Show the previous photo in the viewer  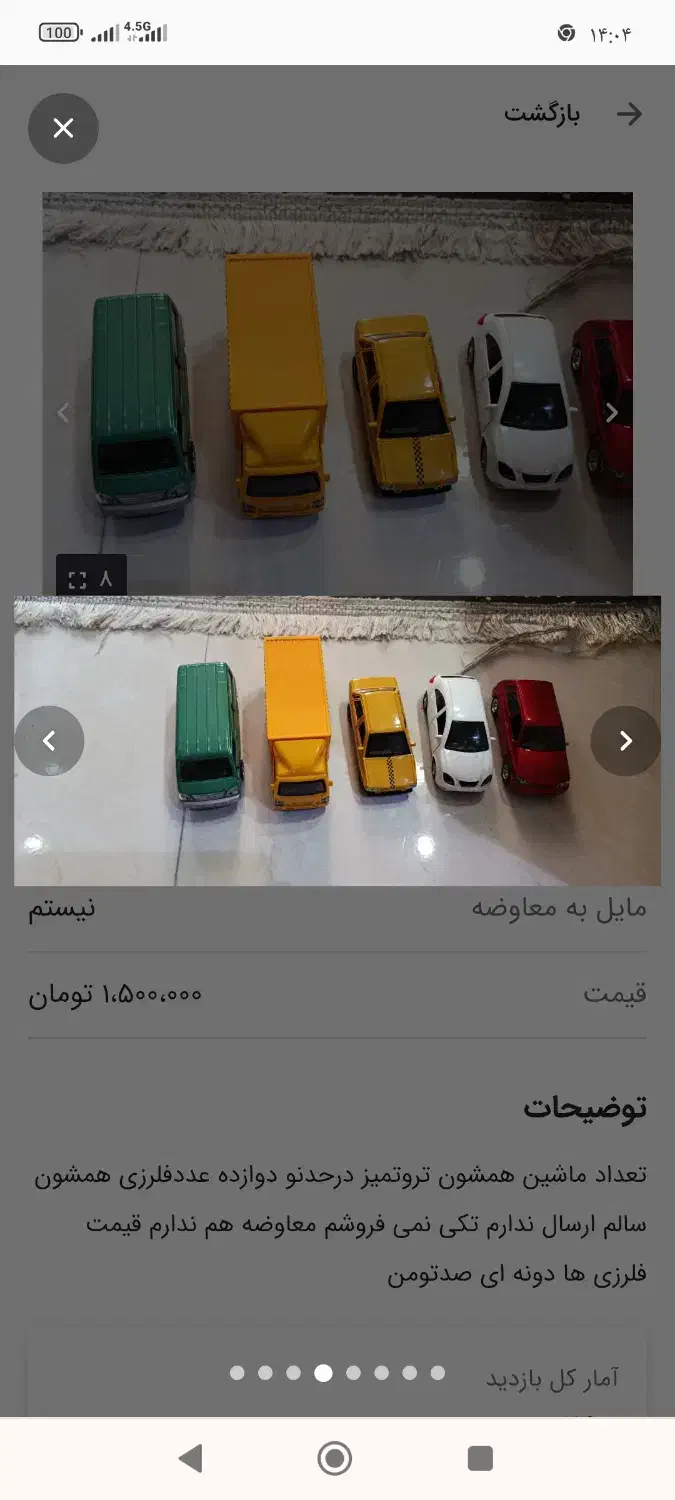tap(49, 741)
